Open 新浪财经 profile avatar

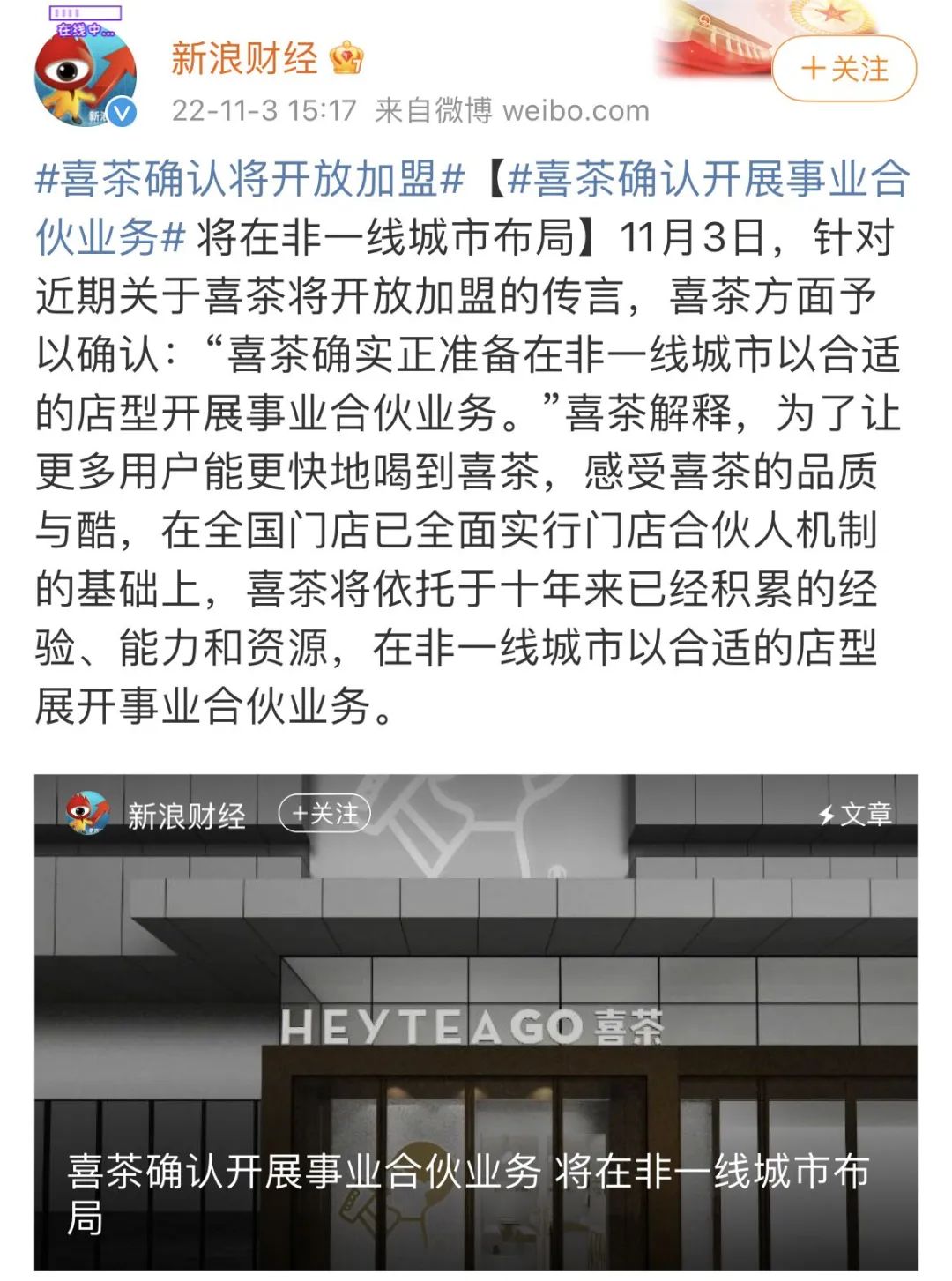pos(86,77)
